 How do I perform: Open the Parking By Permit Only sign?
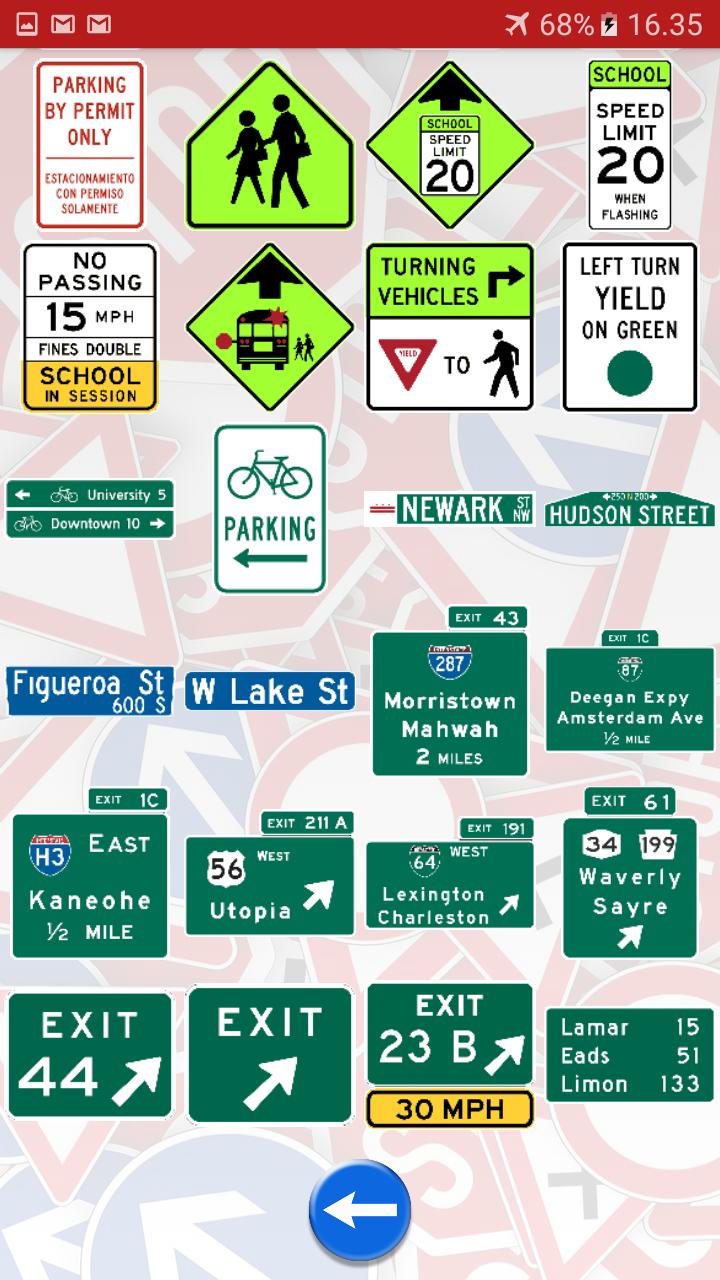[x=91, y=145]
